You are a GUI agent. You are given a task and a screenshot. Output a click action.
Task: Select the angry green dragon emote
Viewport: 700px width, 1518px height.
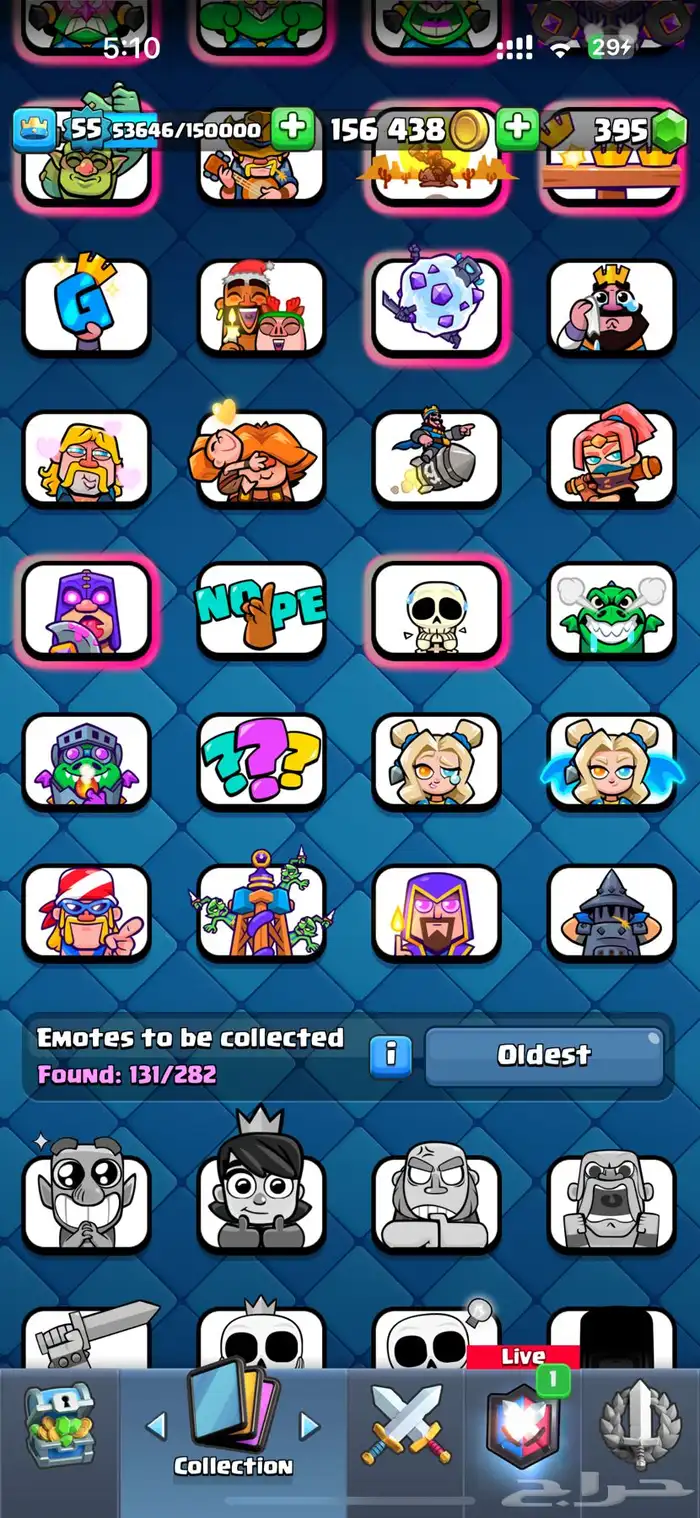click(612, 609)
